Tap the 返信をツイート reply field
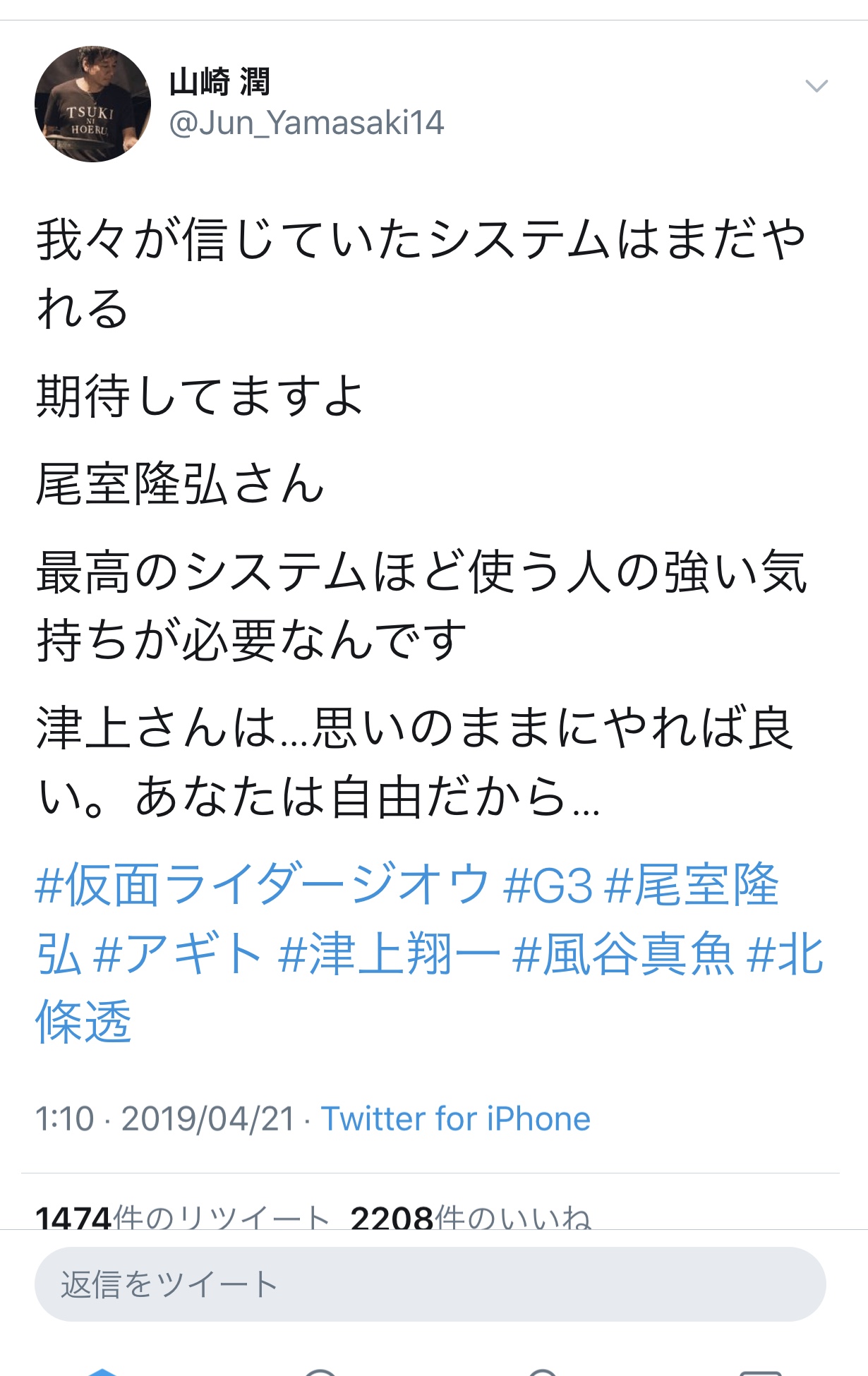 pos(430,1284)
